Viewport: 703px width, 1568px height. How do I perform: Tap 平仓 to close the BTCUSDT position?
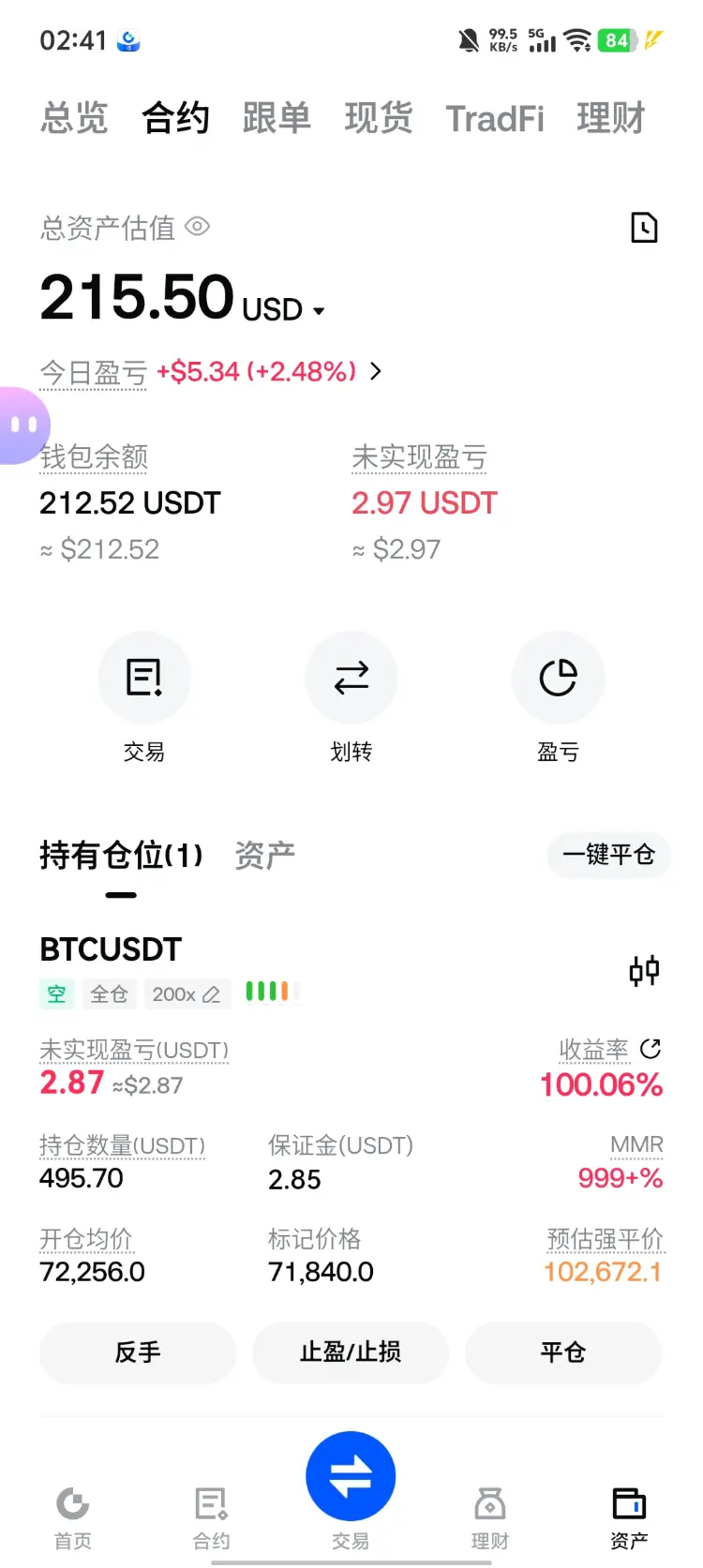(x=562, y=1351)
